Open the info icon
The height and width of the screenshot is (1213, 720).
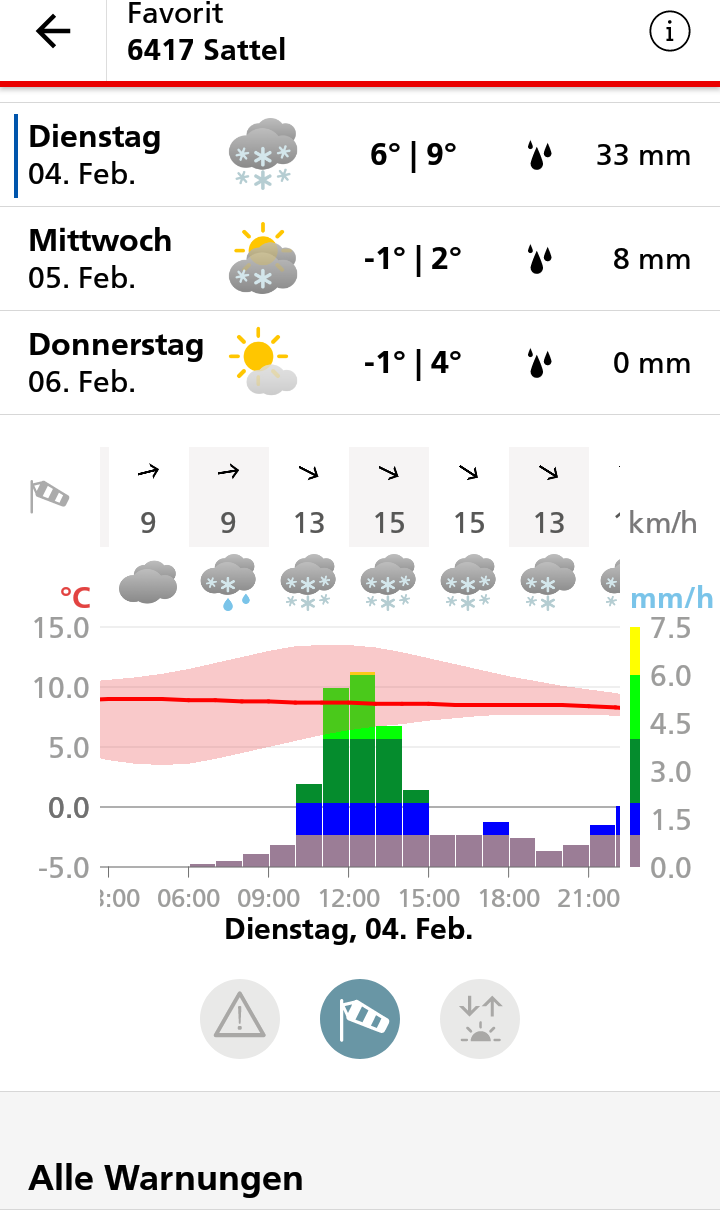click(670, 33)
